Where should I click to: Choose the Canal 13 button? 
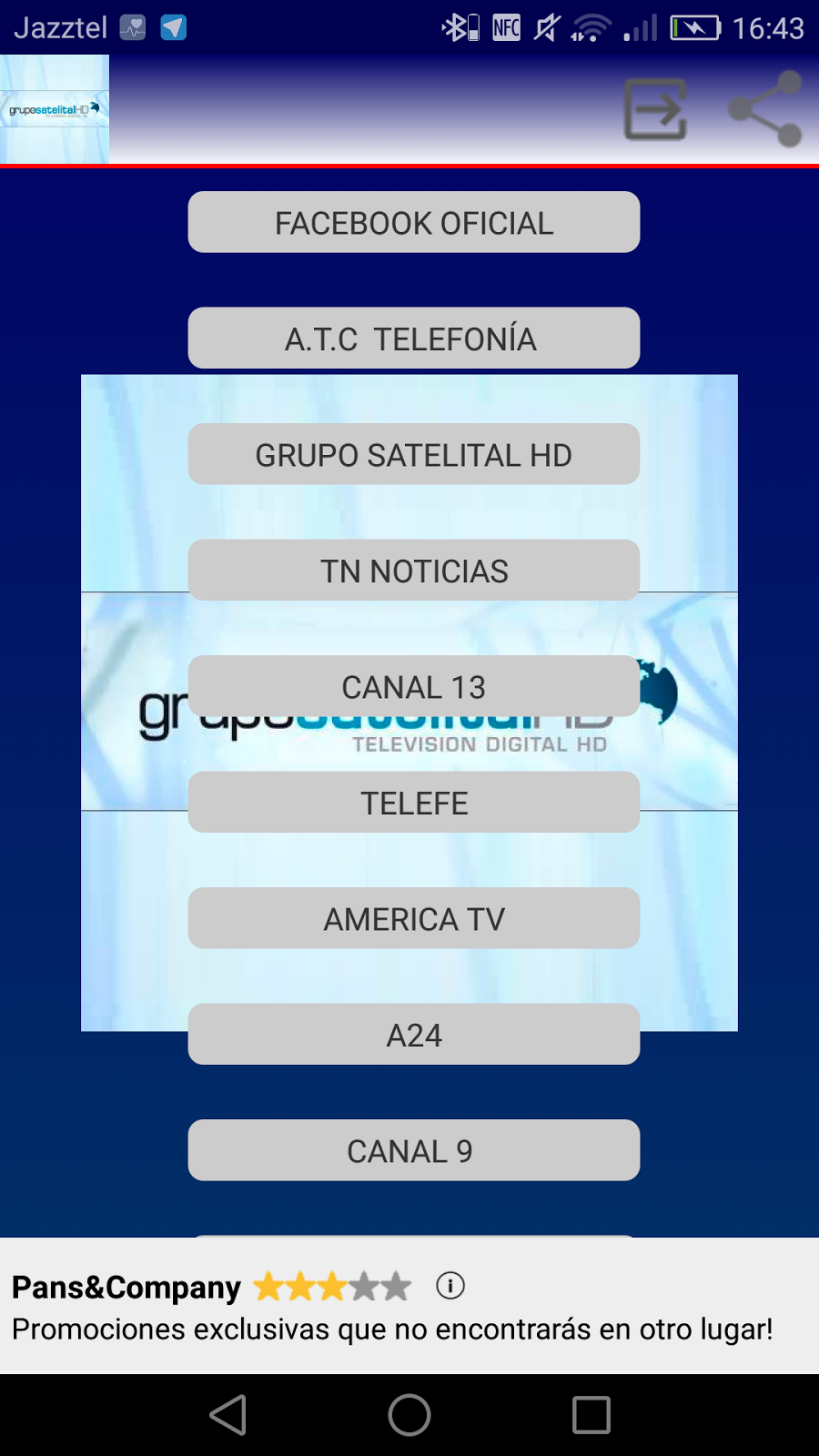(414, 686)
